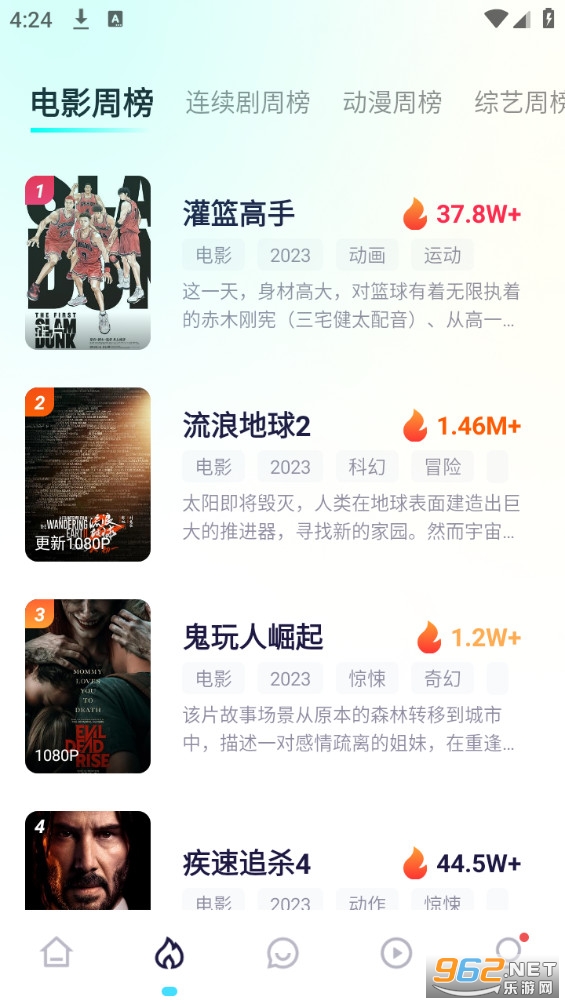Switch to the 动漫周榜 tab
The height and width of the screenshot is (1004, 565).
tap(392, 102)
